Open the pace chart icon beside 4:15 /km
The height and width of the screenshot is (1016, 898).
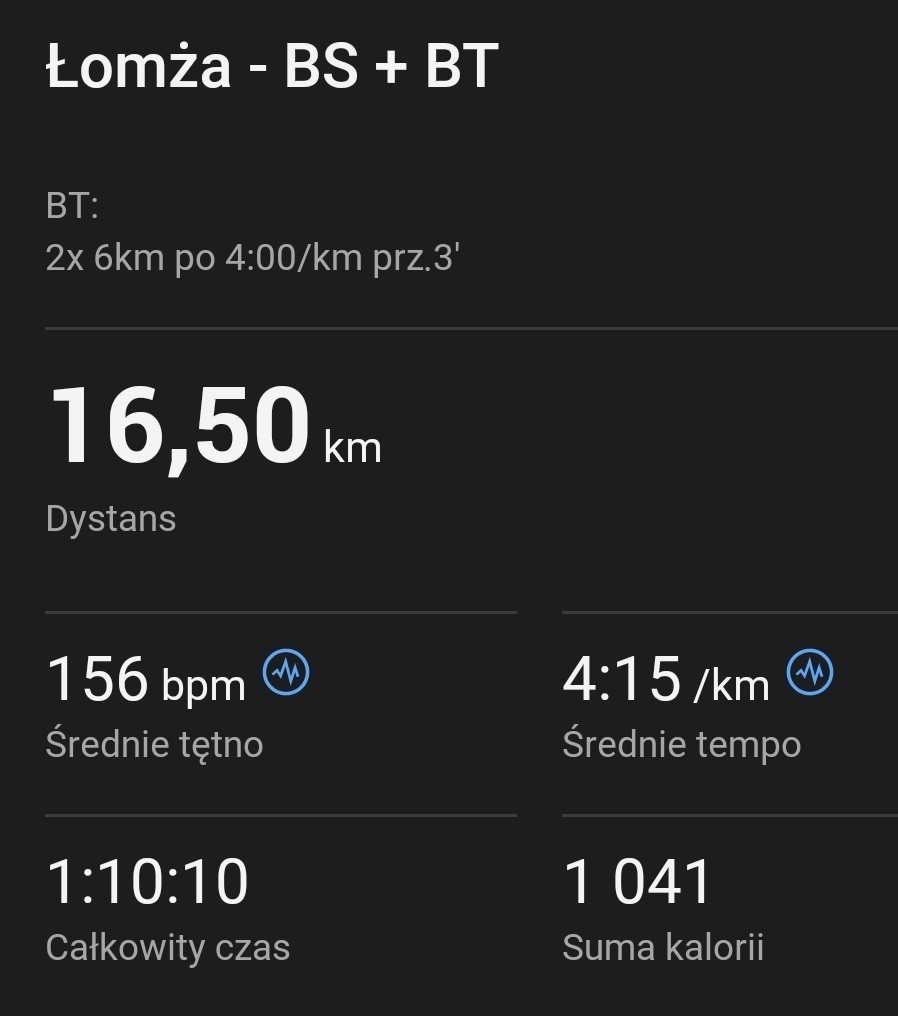[x=810, y=672]
